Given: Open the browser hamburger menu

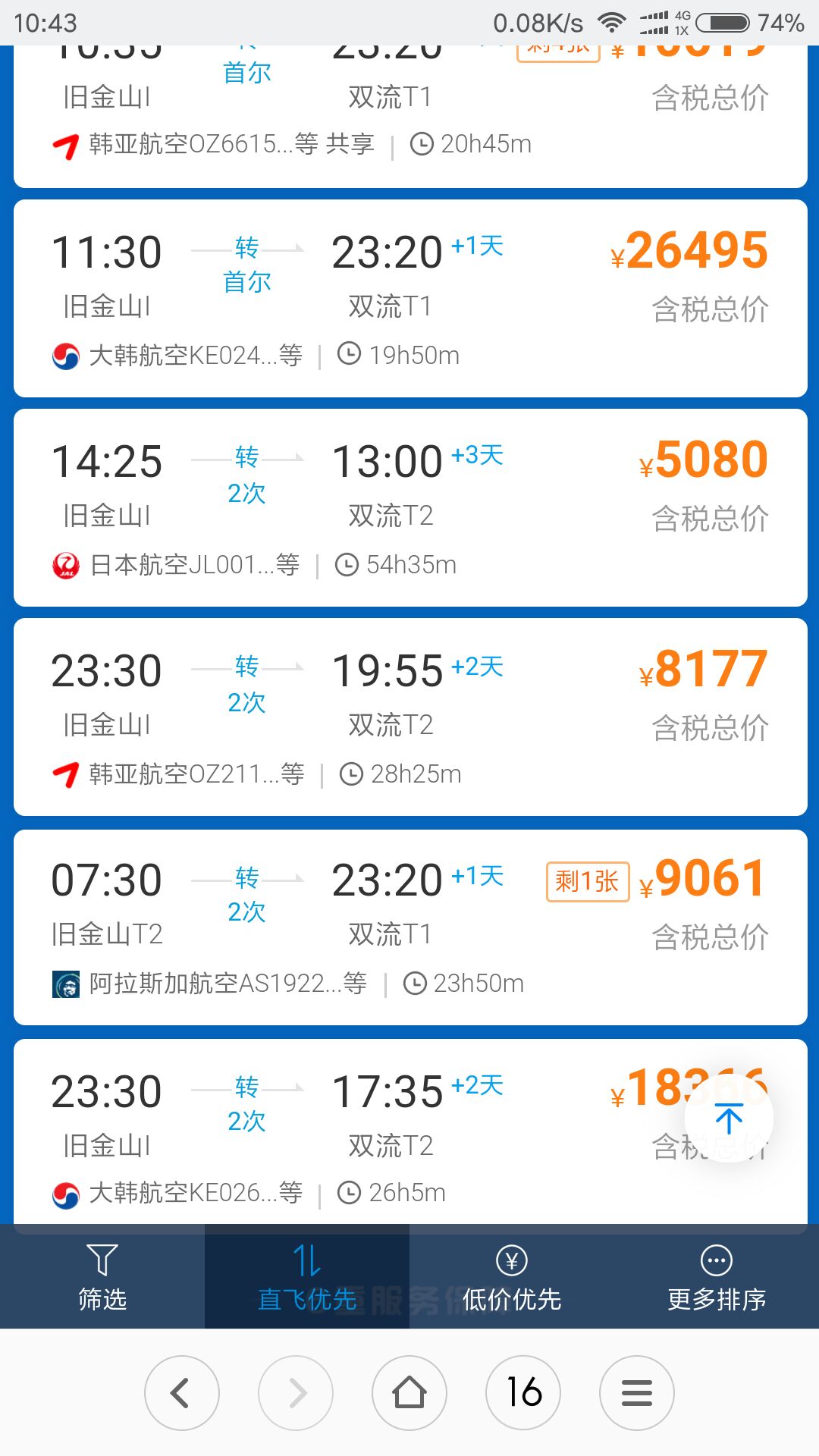Looking at the screenshot, I should click(637, 1393).
